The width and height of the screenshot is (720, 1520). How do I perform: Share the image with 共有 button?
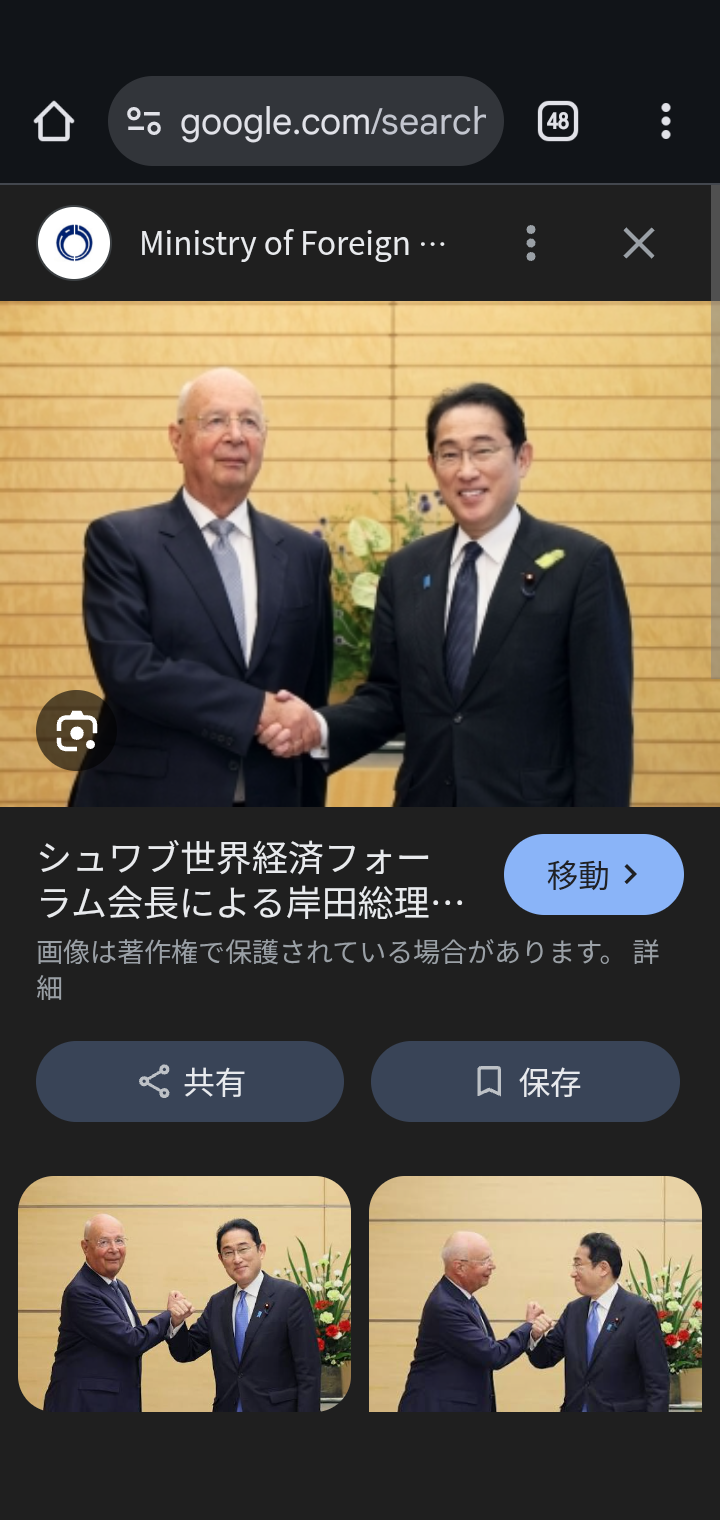(x=190, y=1081)
